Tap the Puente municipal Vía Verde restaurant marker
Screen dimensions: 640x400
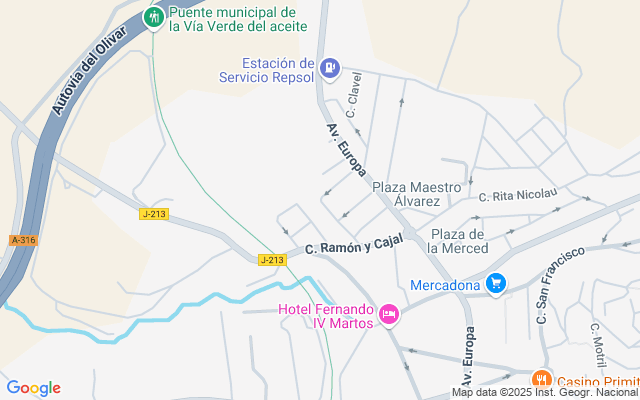pos(153,17)
